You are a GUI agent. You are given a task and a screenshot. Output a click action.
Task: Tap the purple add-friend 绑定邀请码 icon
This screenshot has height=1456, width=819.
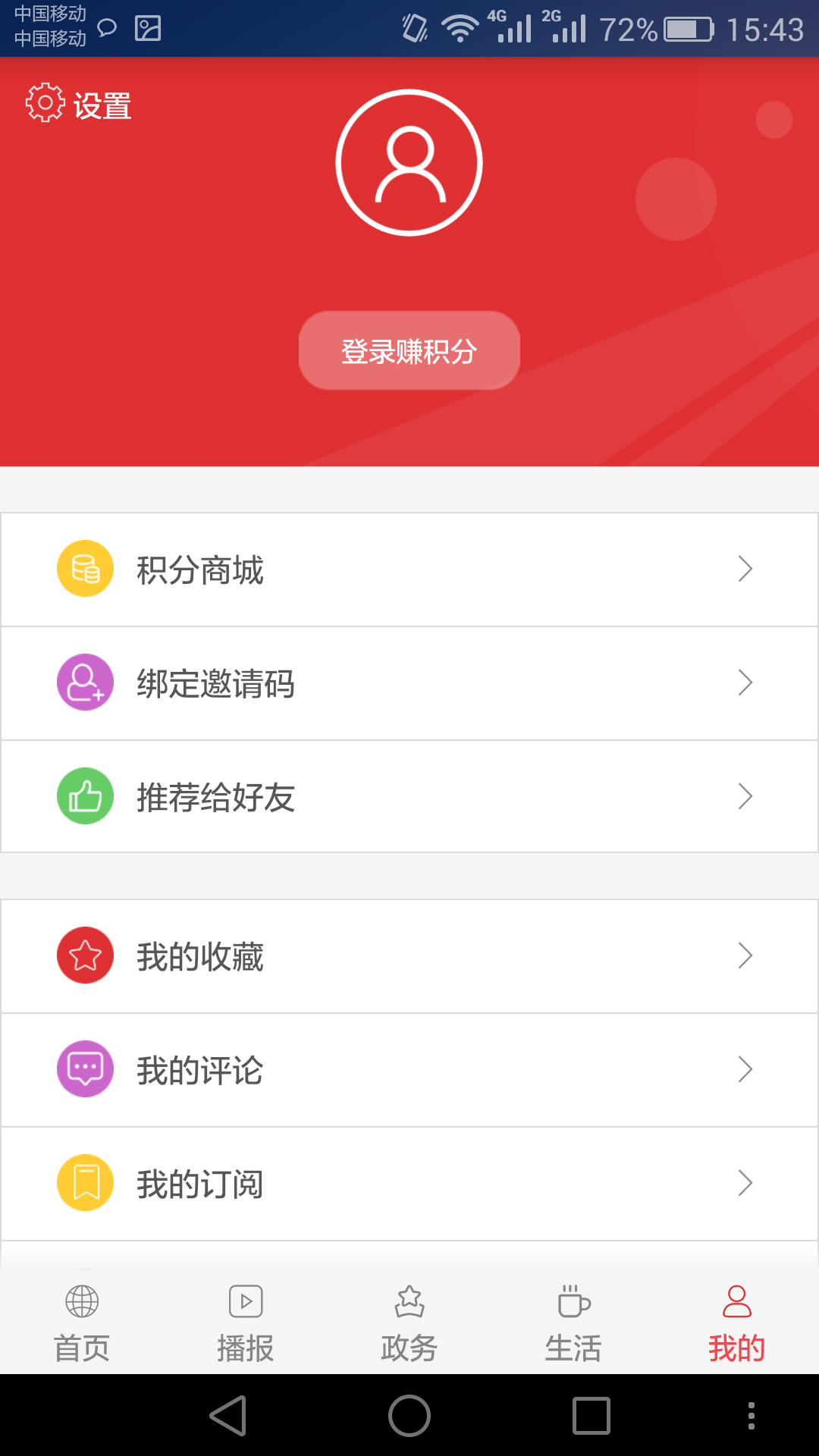click(85, 682)
